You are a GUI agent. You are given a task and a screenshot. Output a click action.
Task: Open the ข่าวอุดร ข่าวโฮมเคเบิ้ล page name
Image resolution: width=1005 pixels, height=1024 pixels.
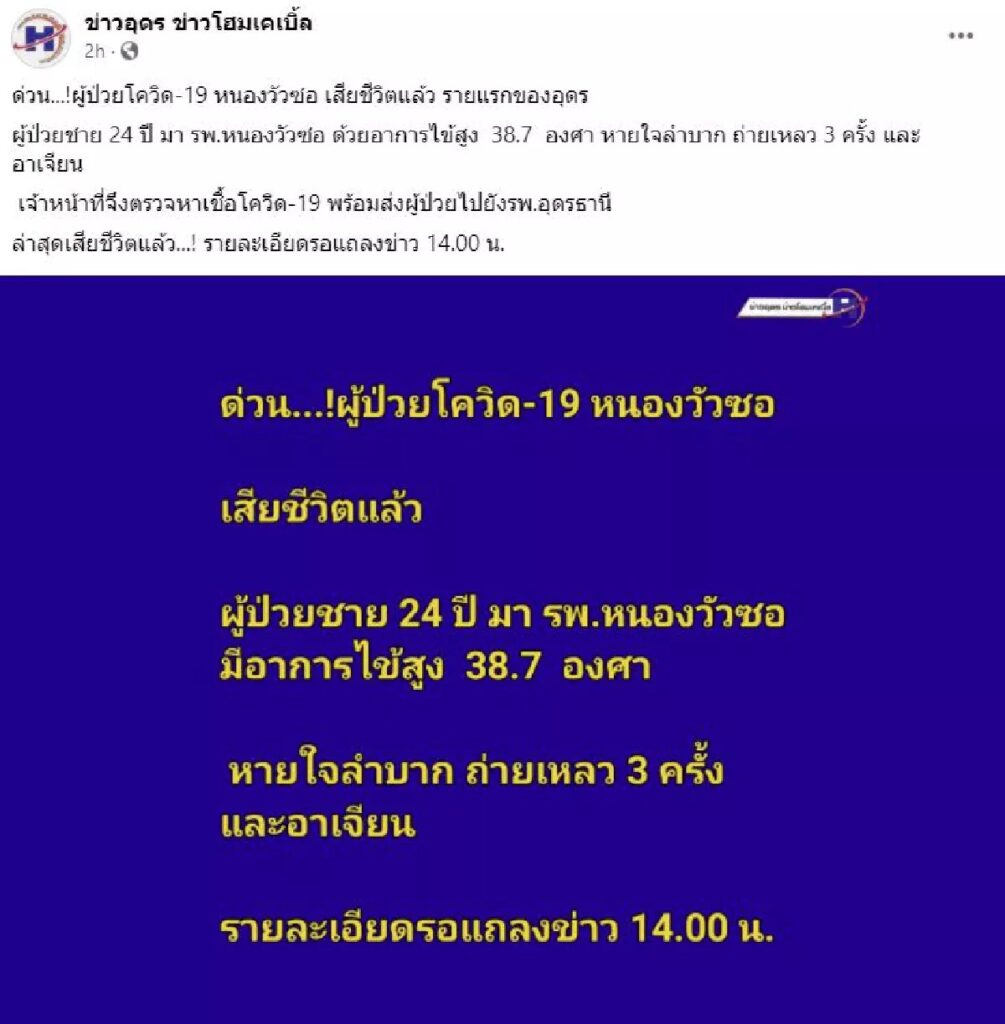click(x=199, y=23)
